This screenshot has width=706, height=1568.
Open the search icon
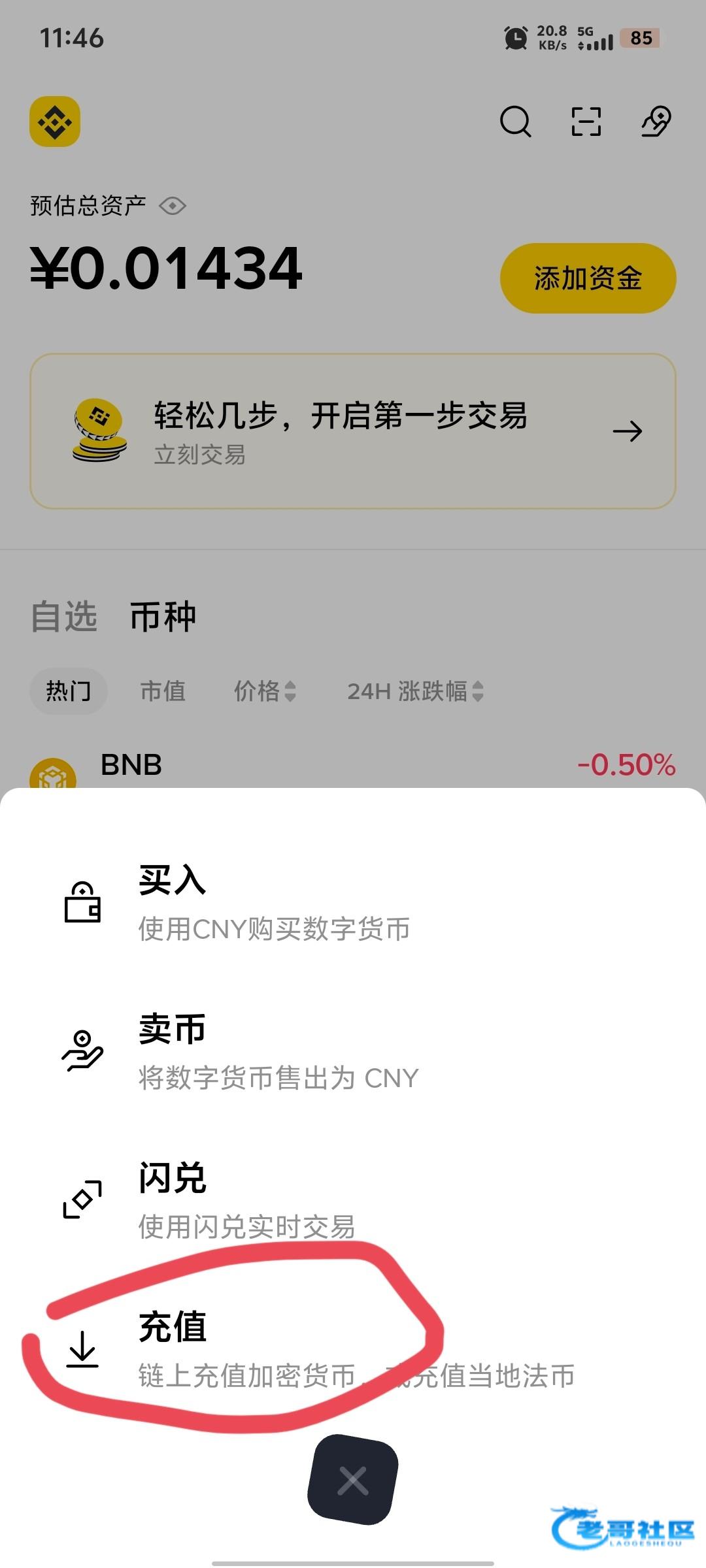[x=515, y=122]
